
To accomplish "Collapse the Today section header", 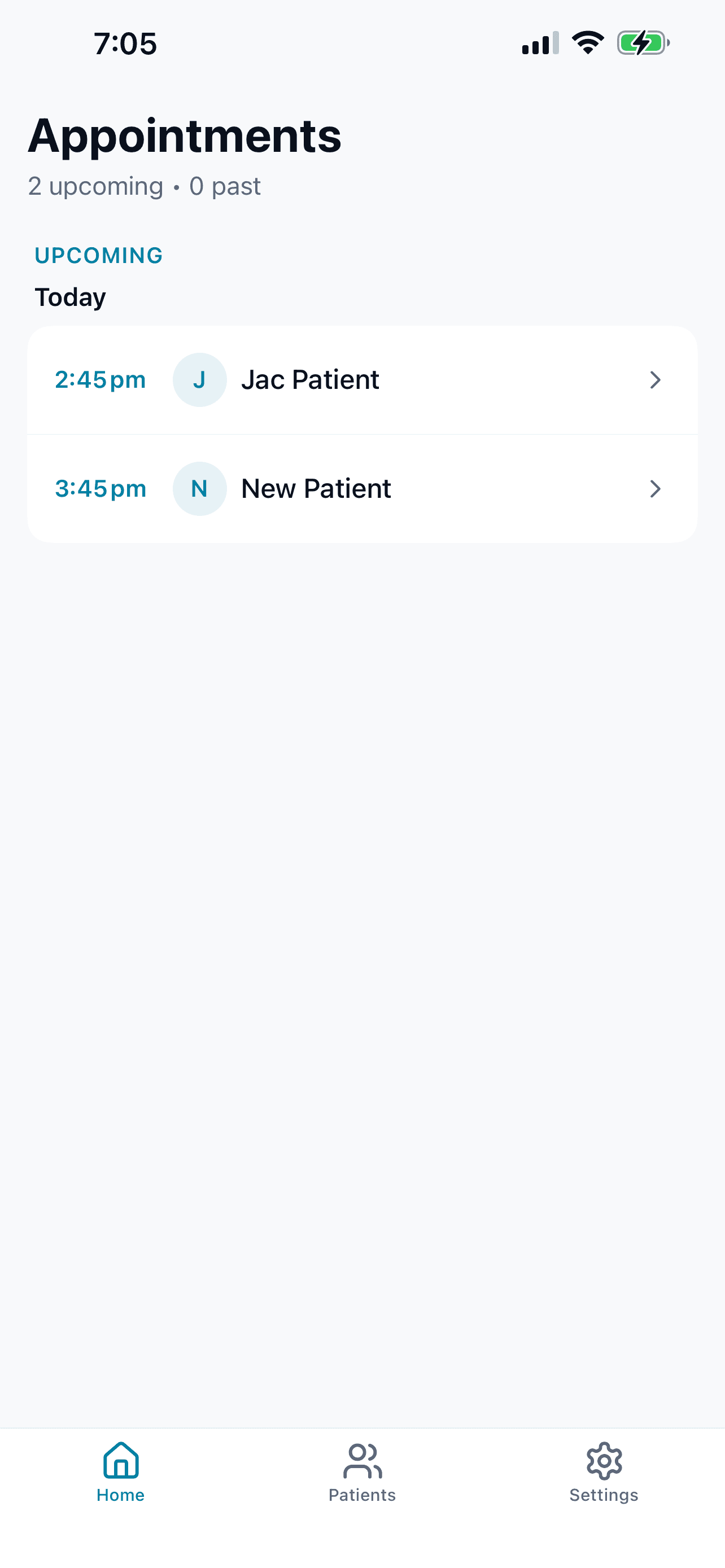I will point(69,297).
